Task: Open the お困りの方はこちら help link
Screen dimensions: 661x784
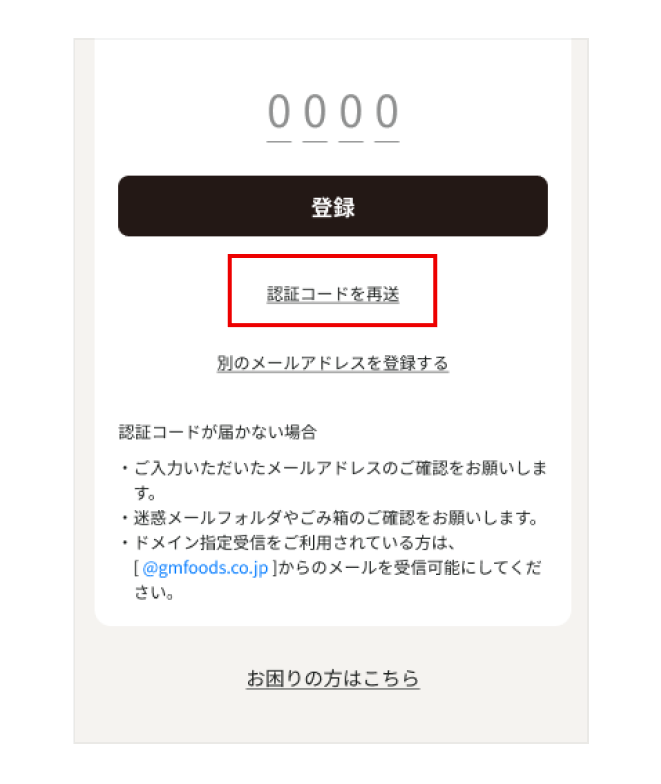Action: coord(332,679)
